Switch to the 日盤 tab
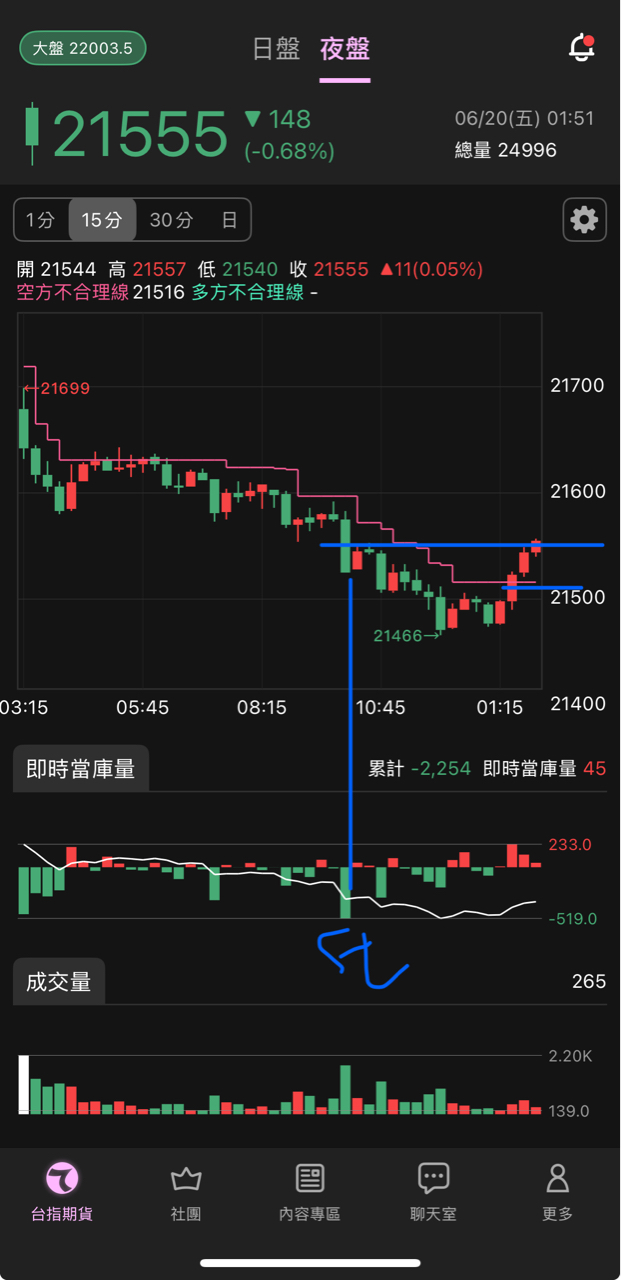621x1280 pixels. [276, 48]
